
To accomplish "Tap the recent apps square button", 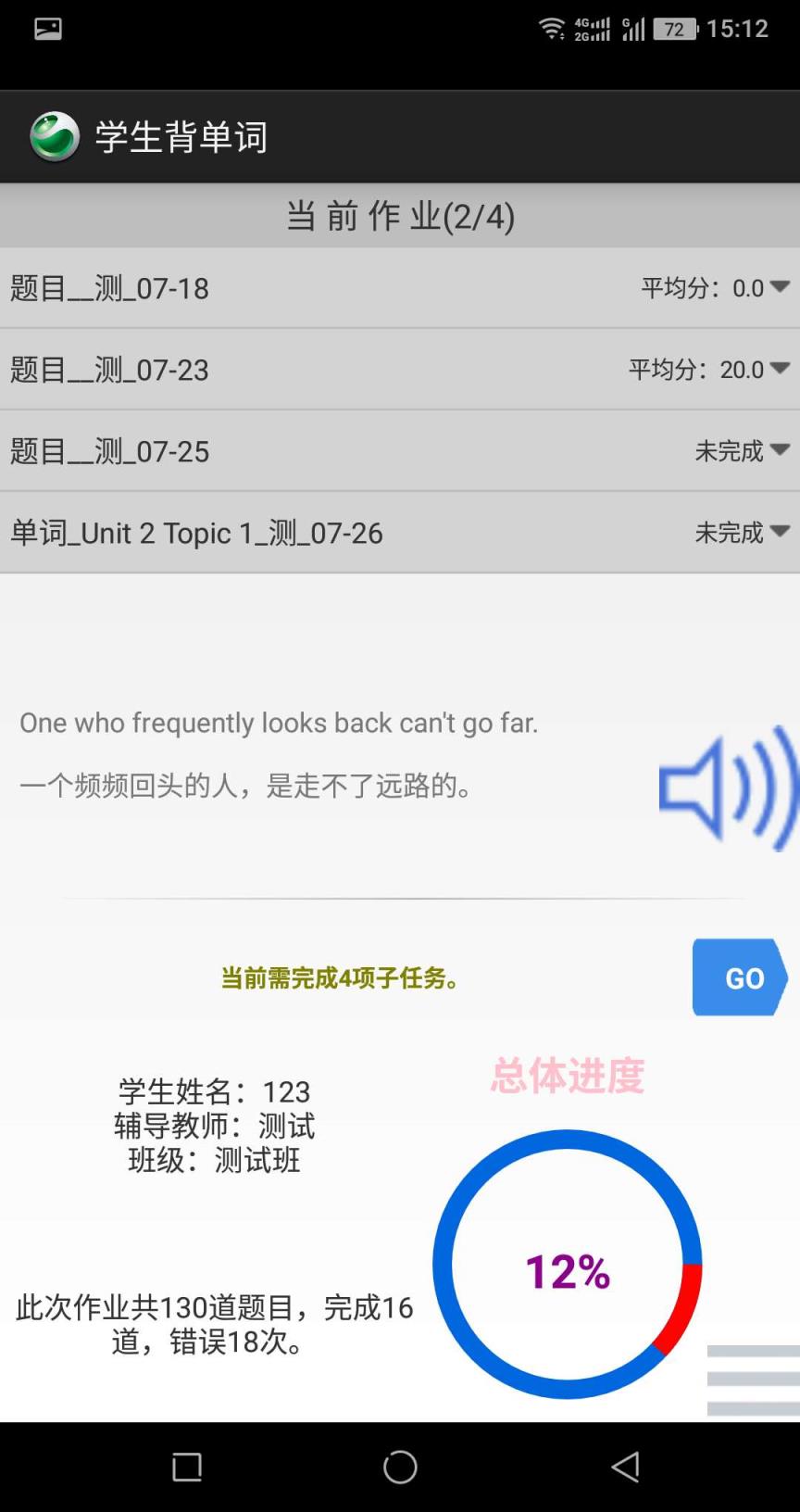I will coord(186,1468).
